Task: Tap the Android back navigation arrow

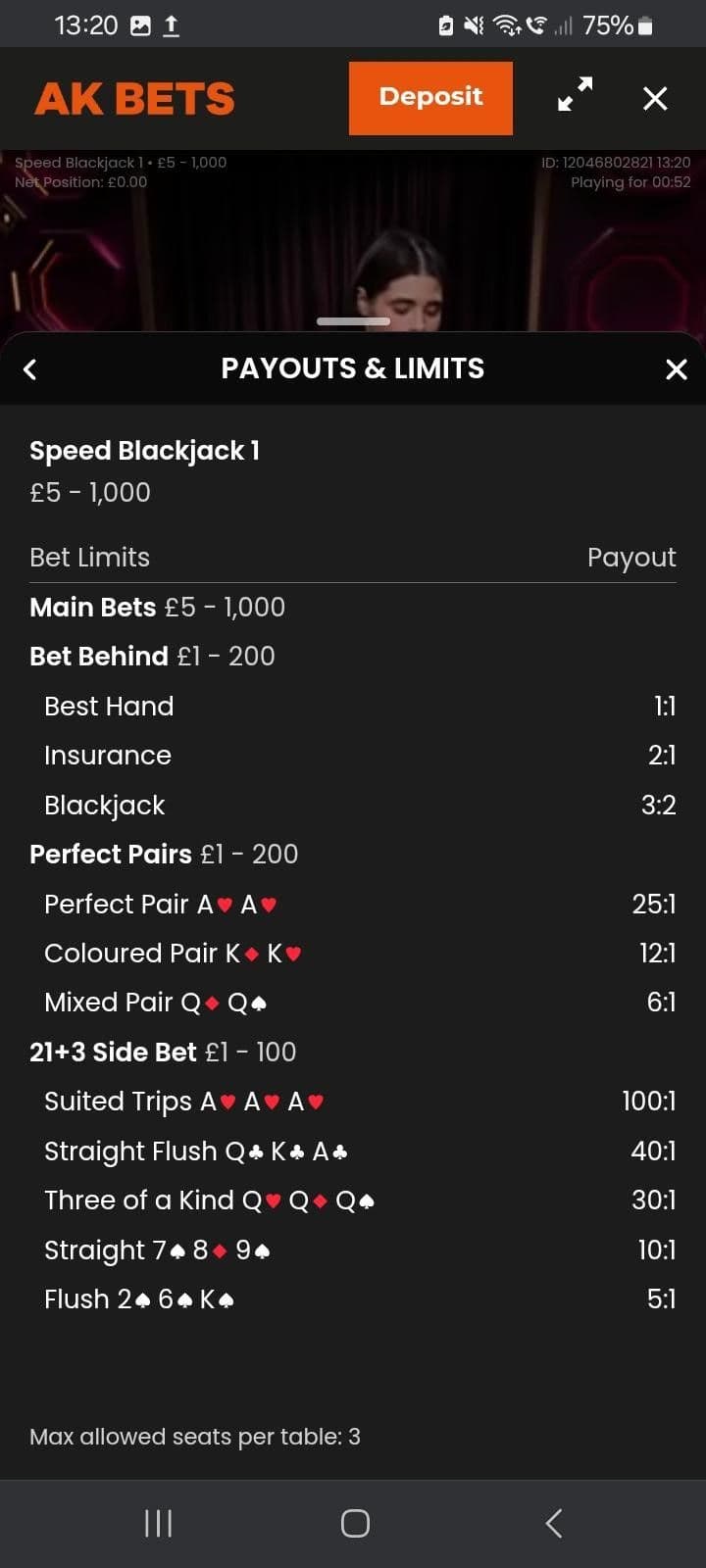Action: tap(552, 1523)
